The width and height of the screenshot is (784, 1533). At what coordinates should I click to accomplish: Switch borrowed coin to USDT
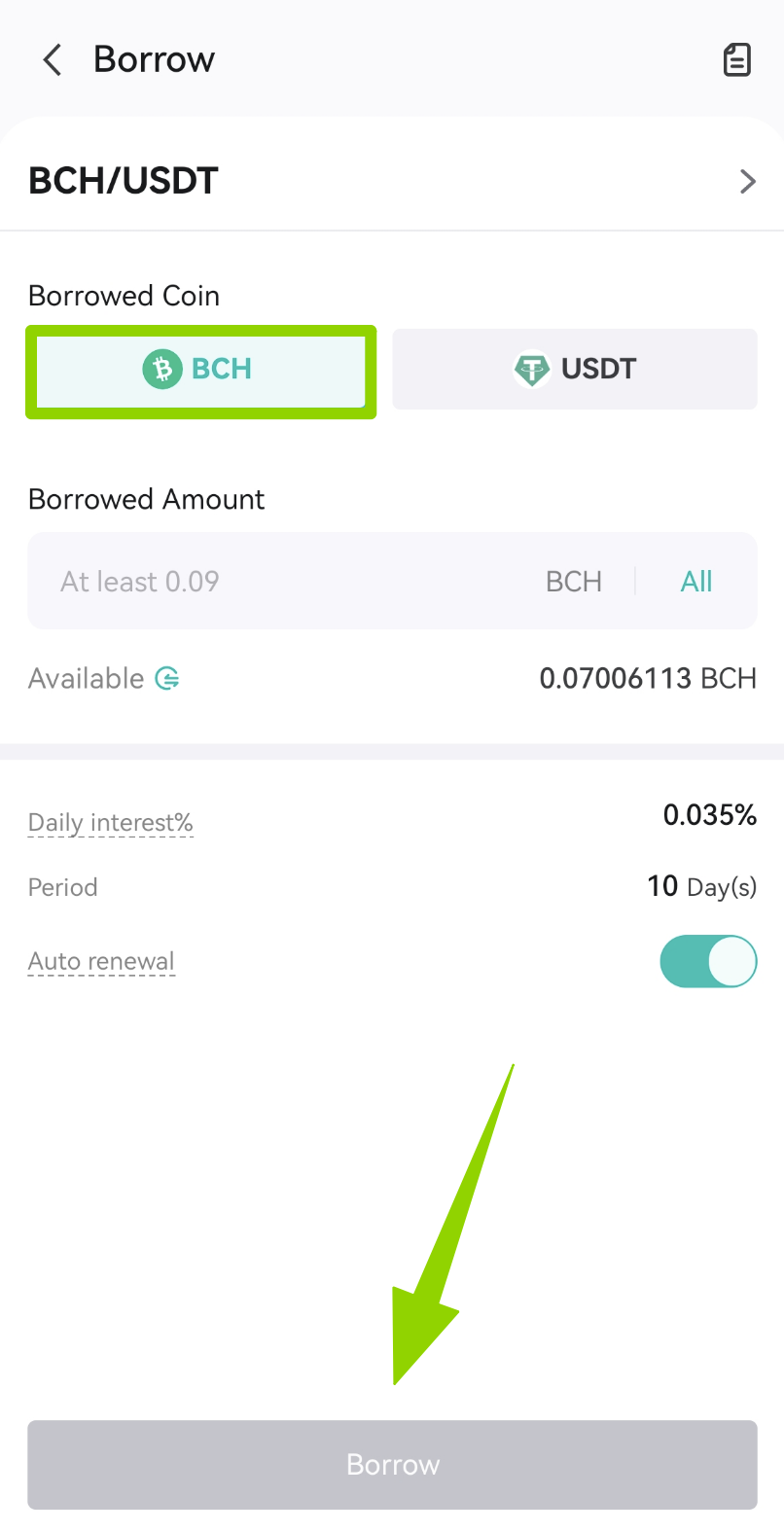point(574,369)
